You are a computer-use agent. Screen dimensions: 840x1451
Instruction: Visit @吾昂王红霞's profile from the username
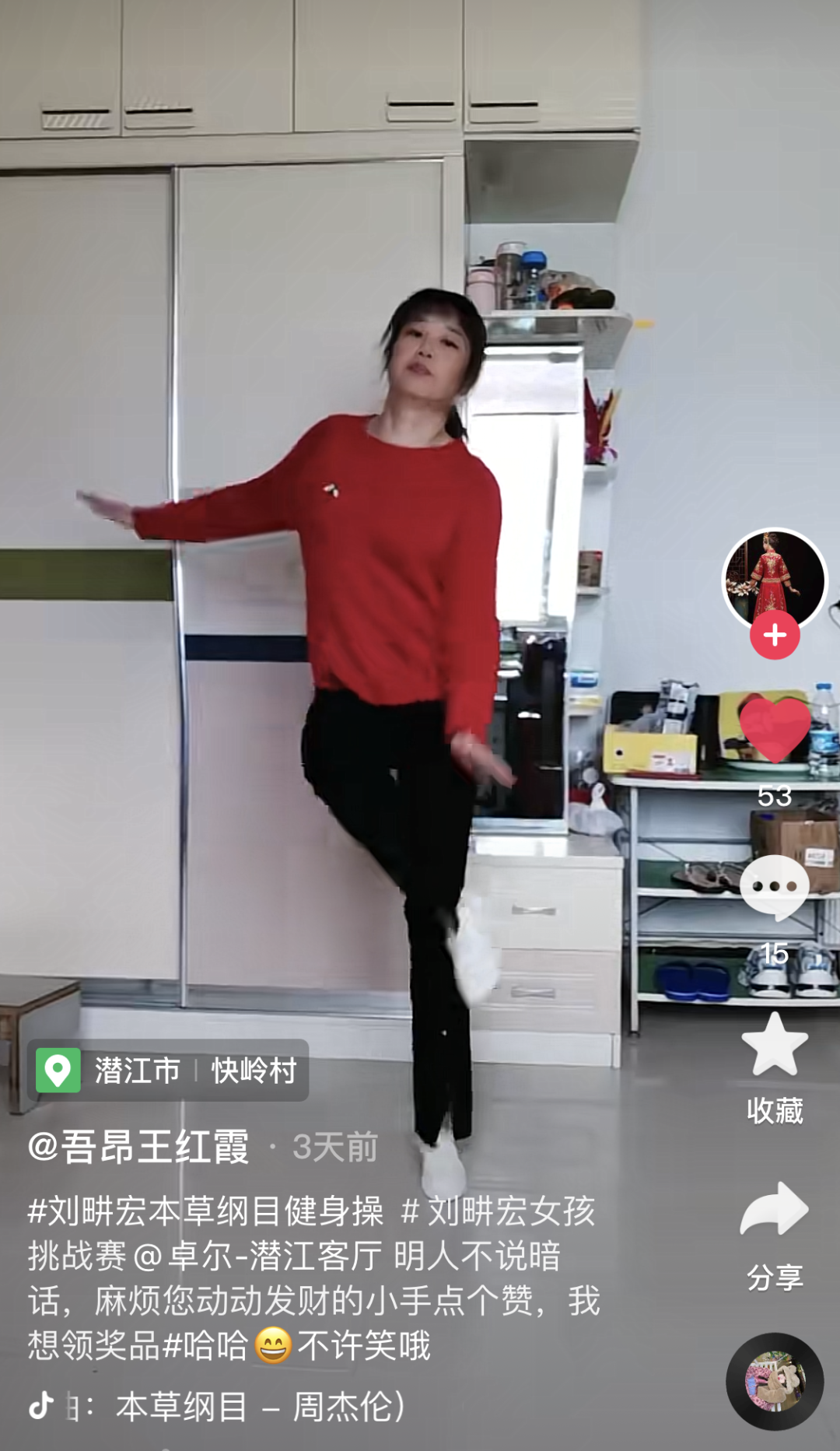click(138, 1147)
